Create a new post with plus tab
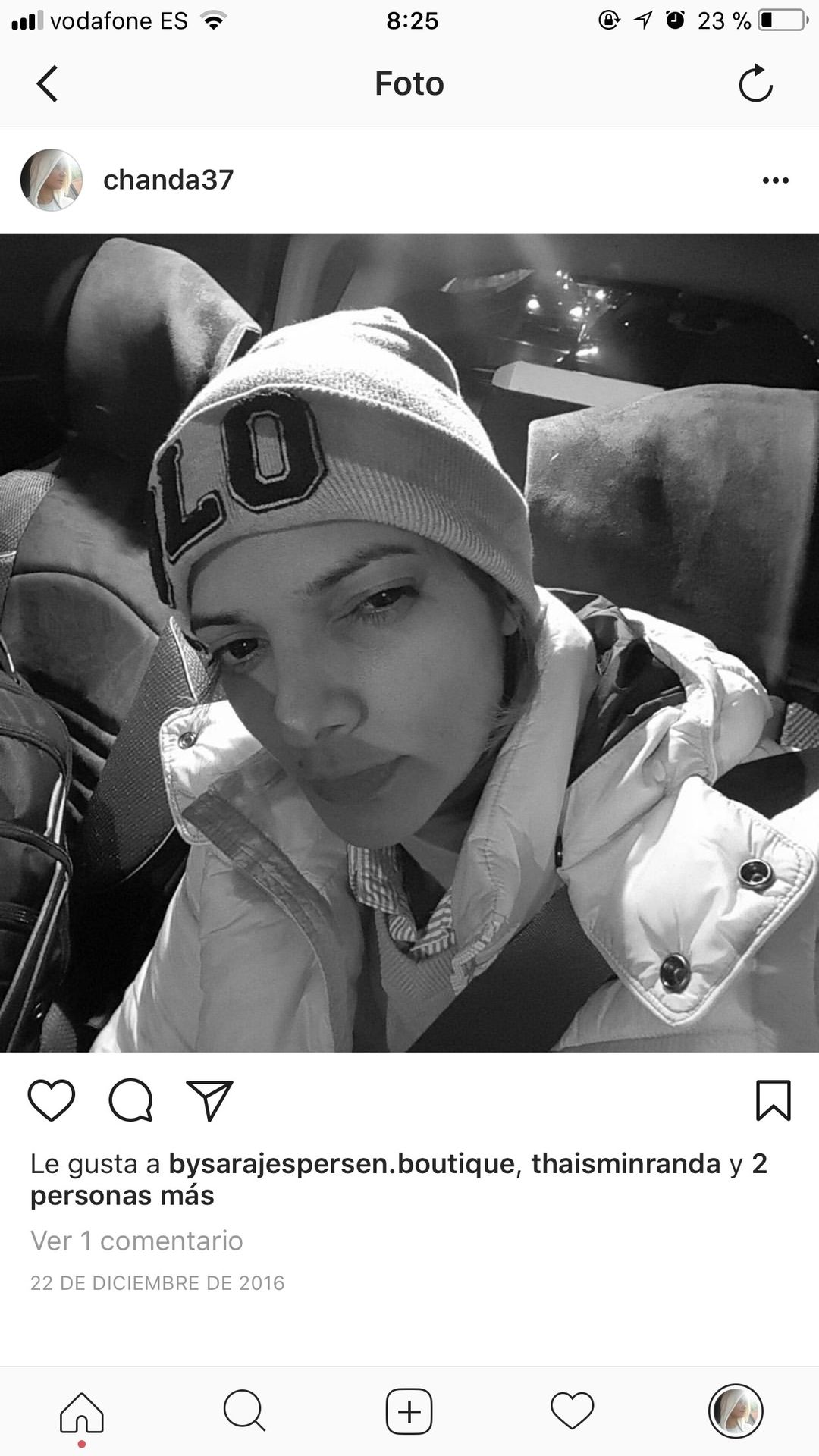The width and height of the screenshot is (819, 1456). (x=409, y=1411)
